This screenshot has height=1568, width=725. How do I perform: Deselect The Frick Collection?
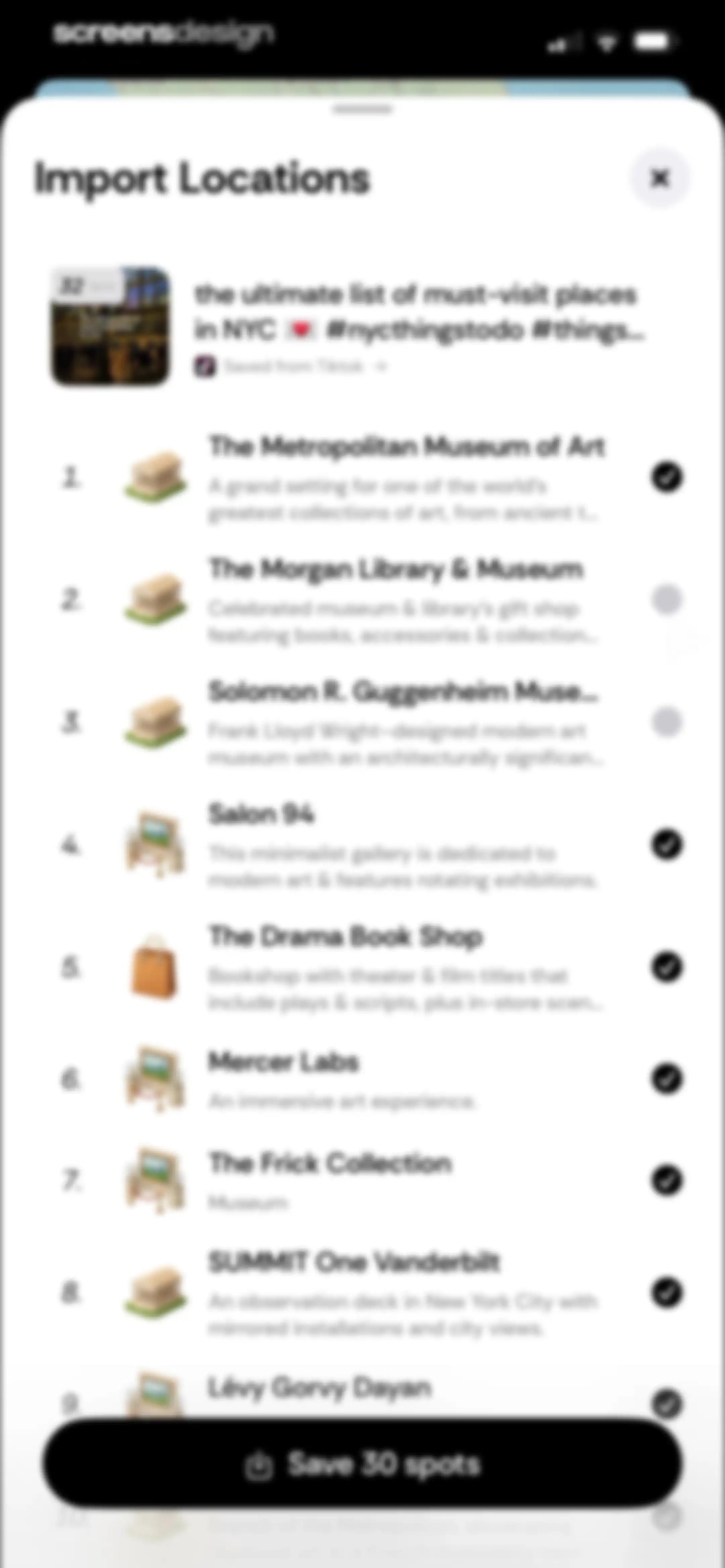(x=667, y=1180)
